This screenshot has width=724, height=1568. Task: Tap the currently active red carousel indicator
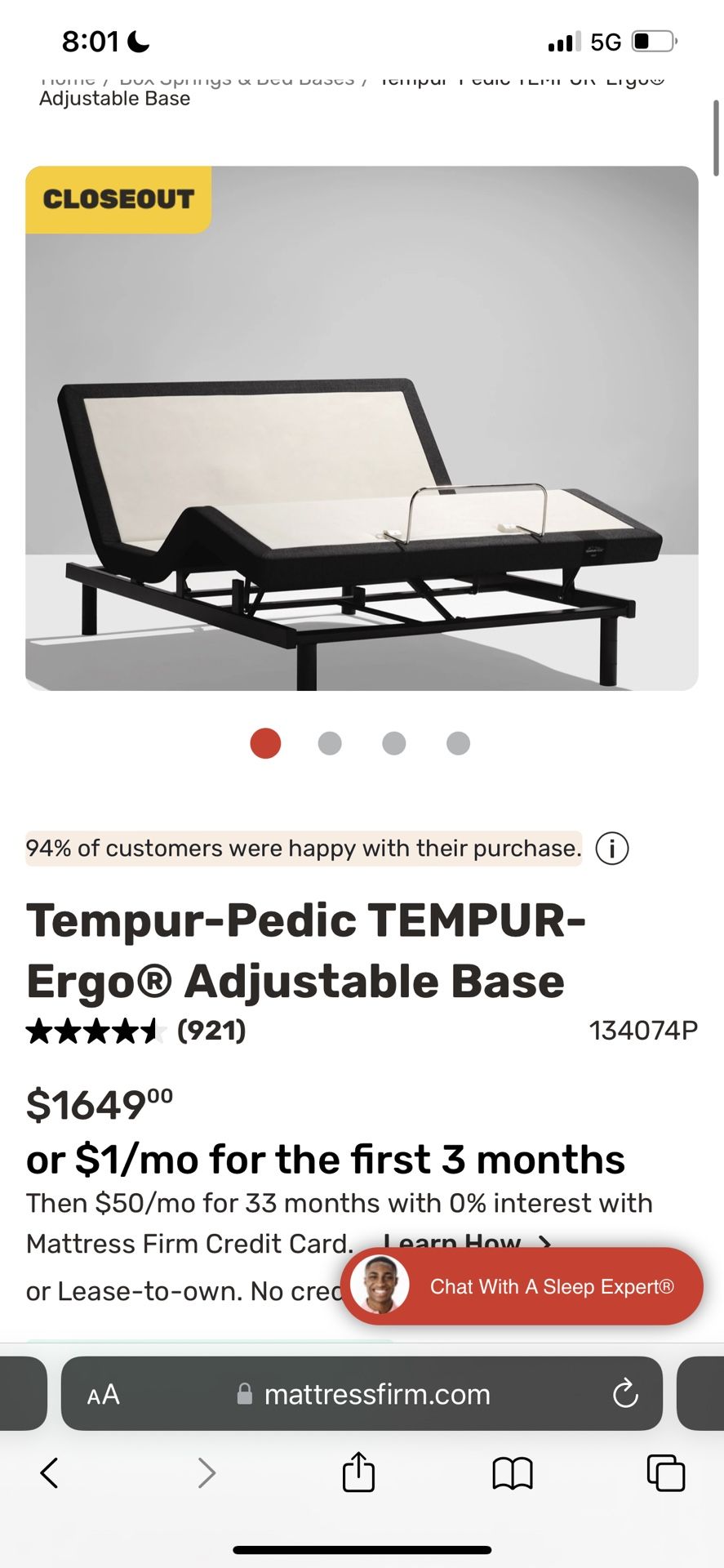coord(264,743)
